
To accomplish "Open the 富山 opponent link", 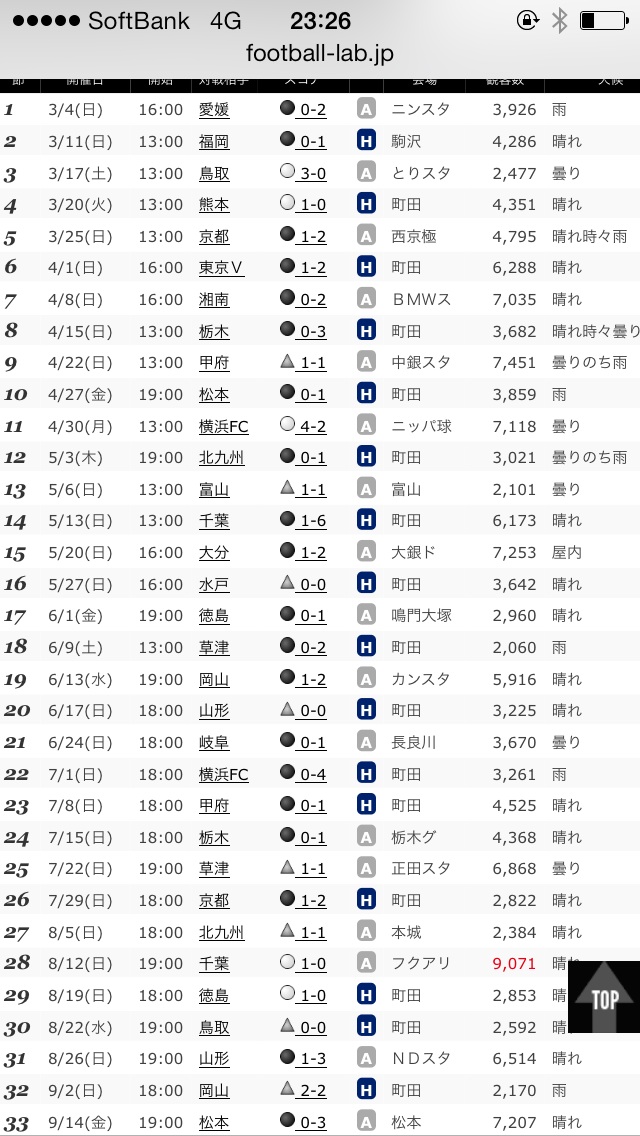I will 214,490.
